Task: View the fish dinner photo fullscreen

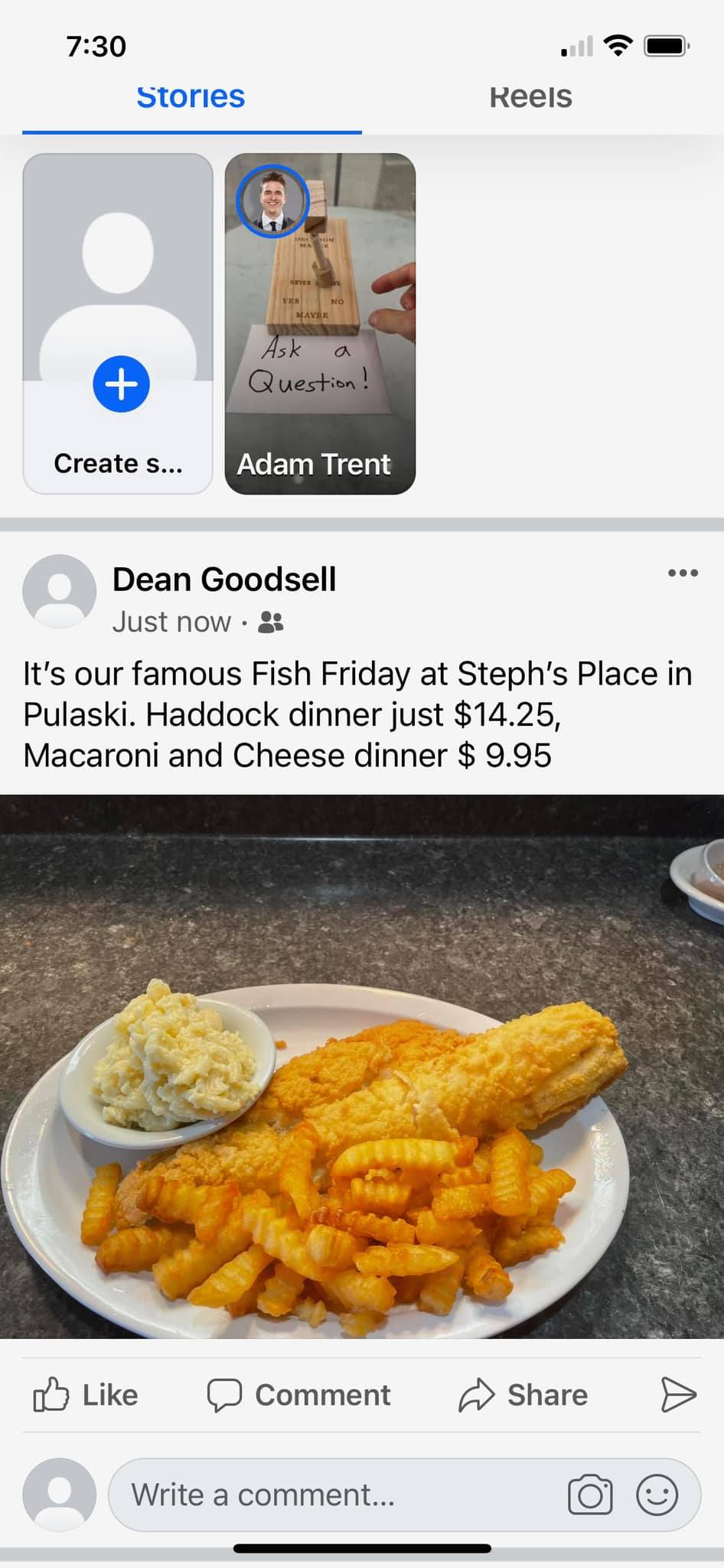Action: click(362, 1072)
